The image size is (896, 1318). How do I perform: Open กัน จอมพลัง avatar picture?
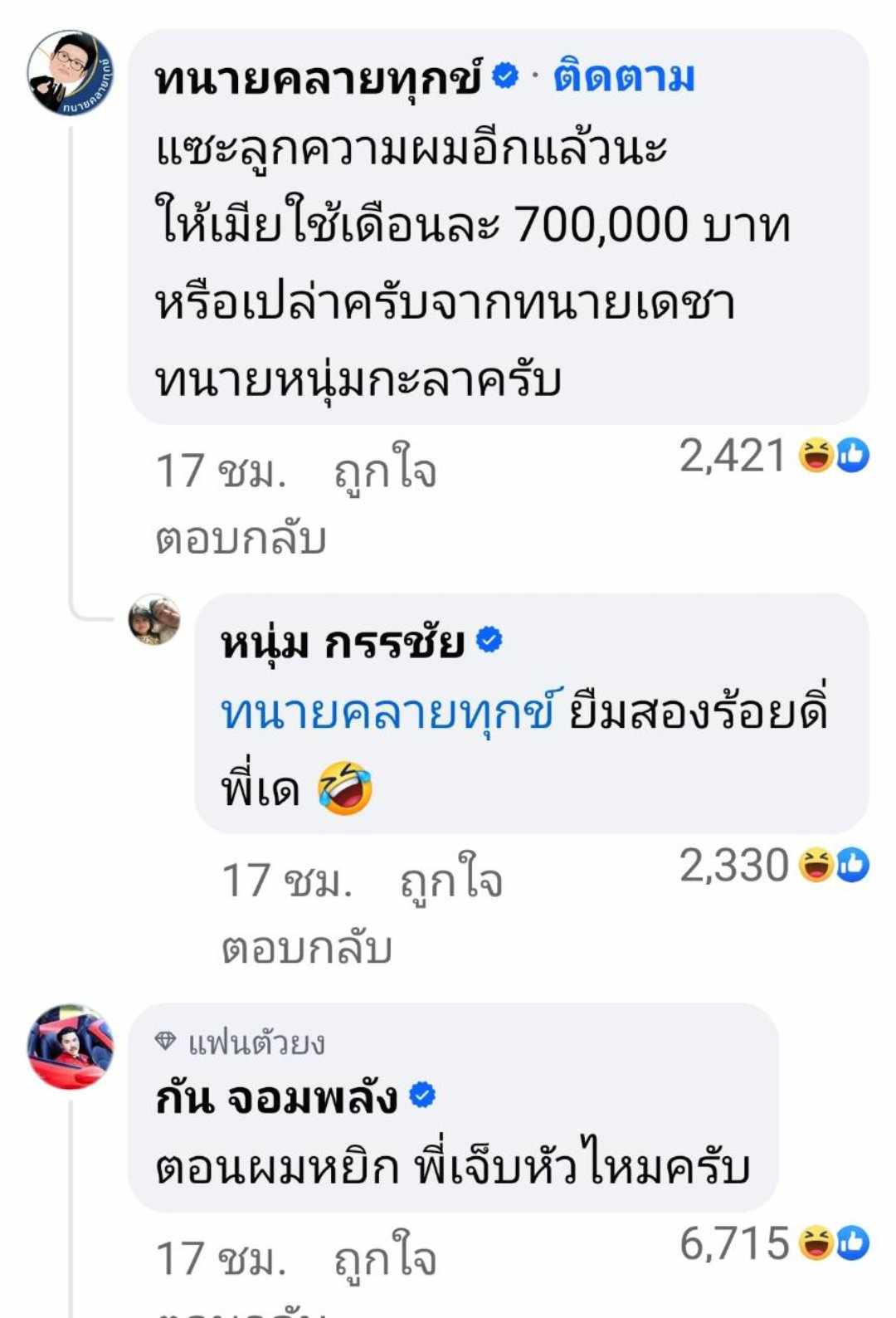click(70, 1047)
